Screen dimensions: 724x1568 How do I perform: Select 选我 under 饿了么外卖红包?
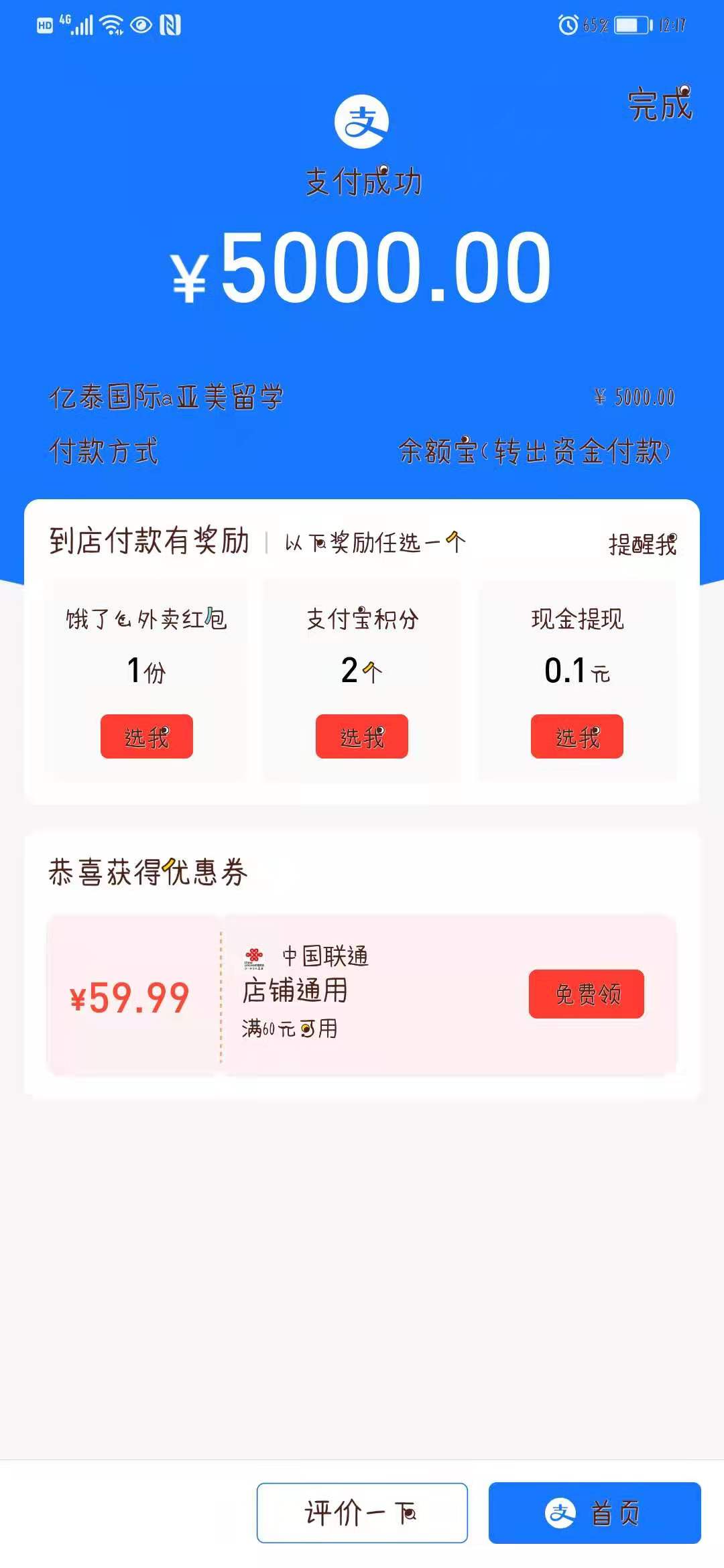click(145, 736)
